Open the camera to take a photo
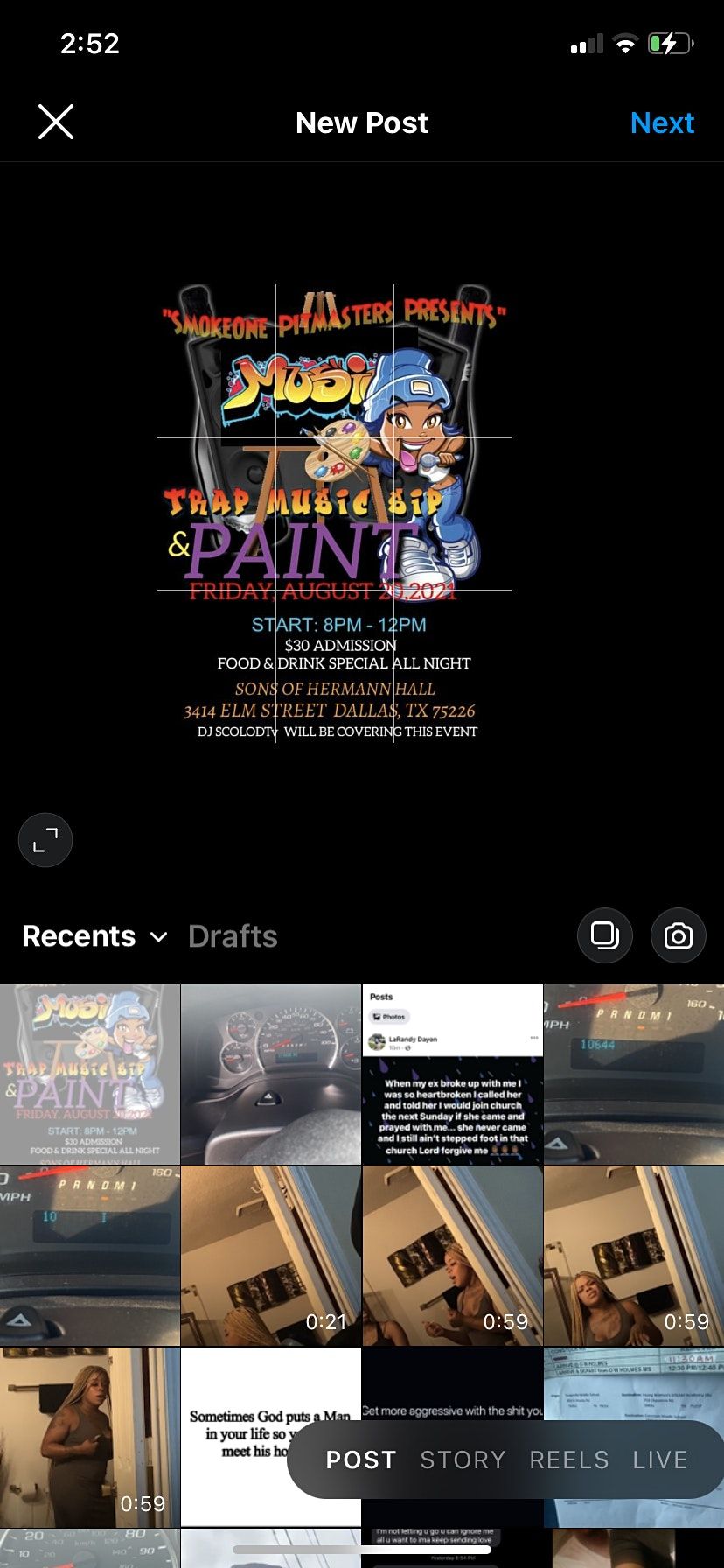 click(x=679, y=935)
